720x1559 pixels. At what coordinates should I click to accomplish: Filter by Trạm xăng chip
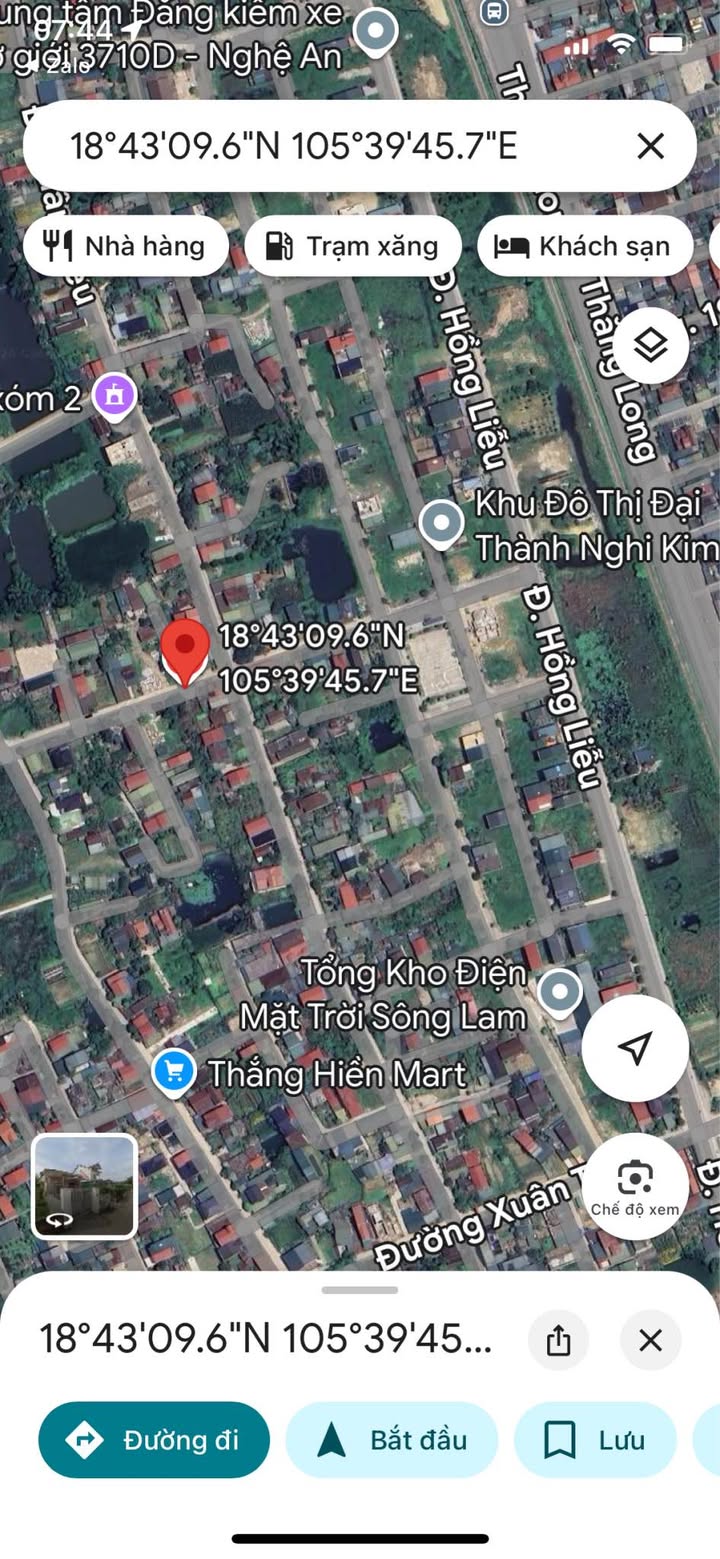coord(353,246)
